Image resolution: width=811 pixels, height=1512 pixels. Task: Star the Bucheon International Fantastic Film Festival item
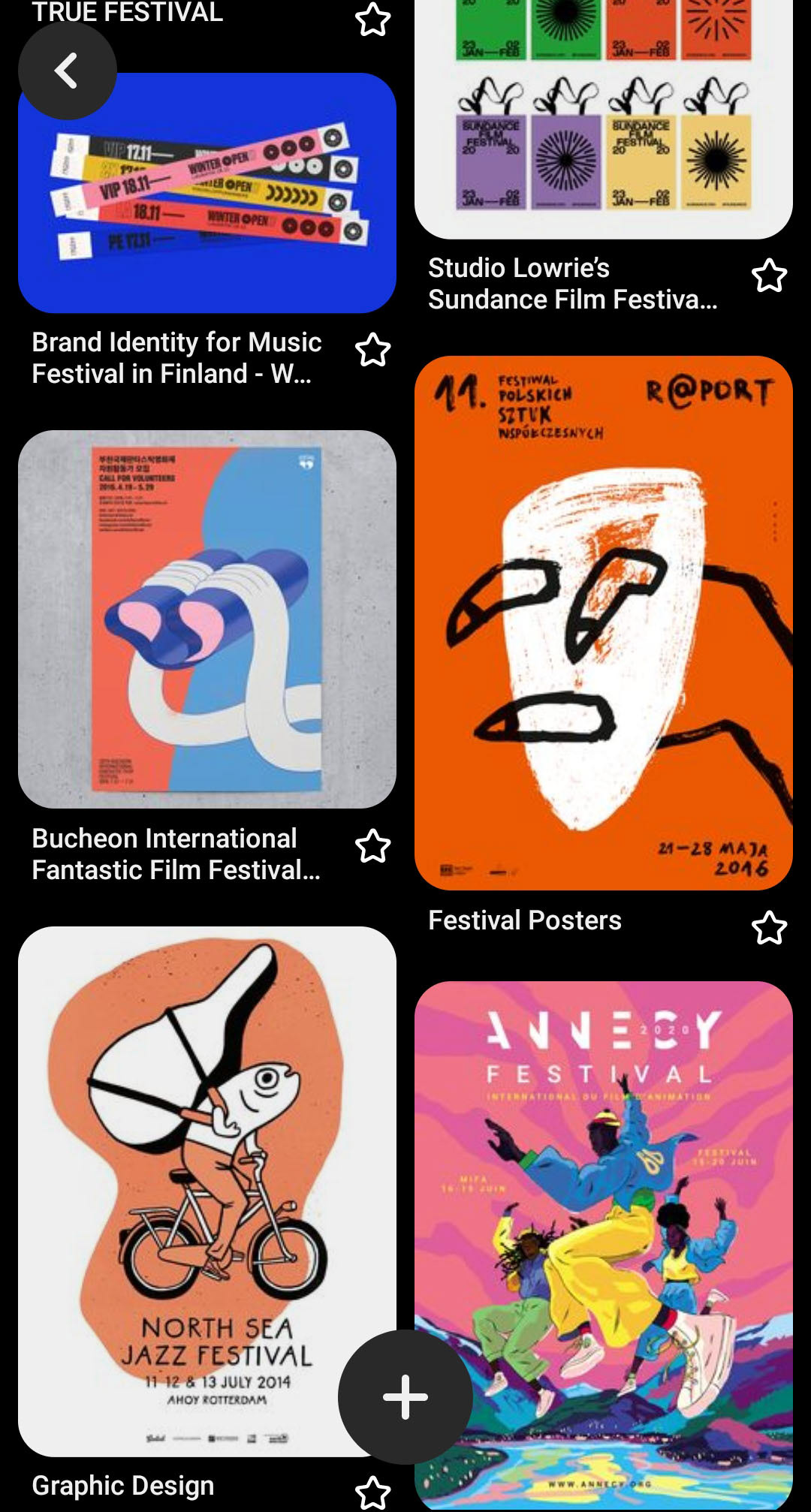click(x=372, y=846)
